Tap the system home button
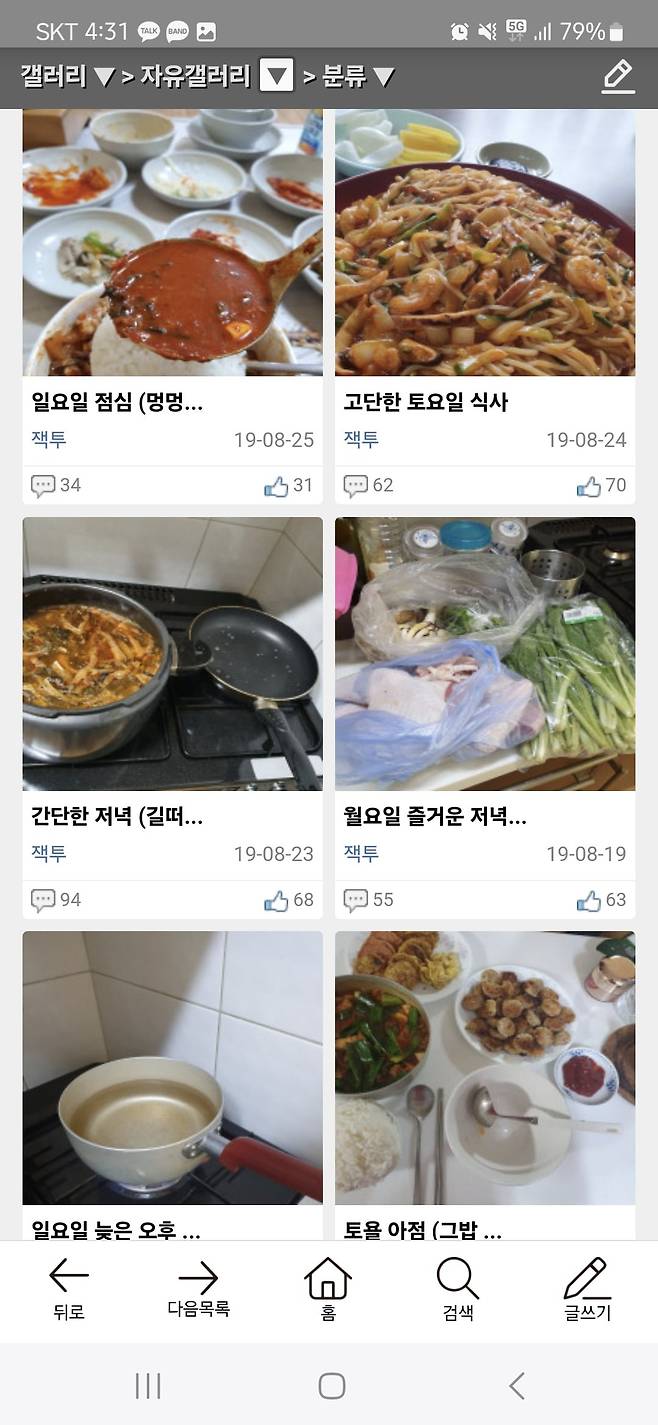 [x=331, y=1385]
